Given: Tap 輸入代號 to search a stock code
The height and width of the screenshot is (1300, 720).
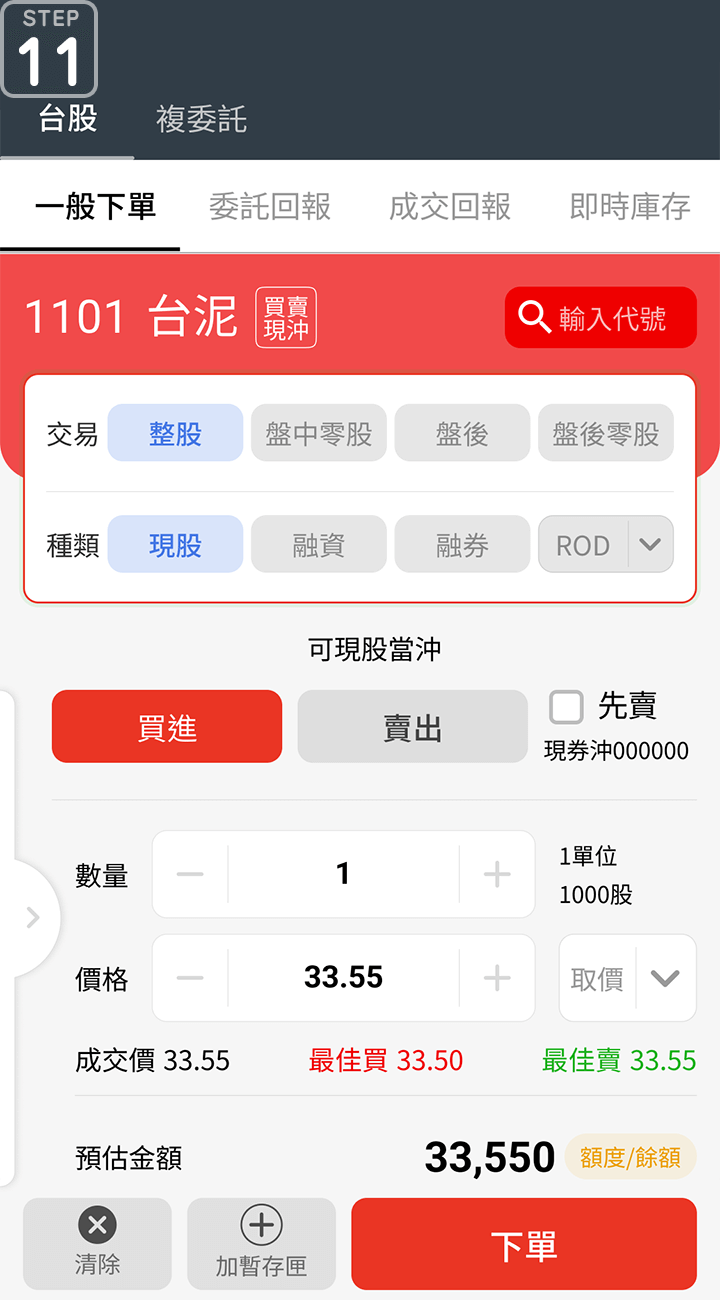Looking at the screenshot, I should (x=600, y=318).
